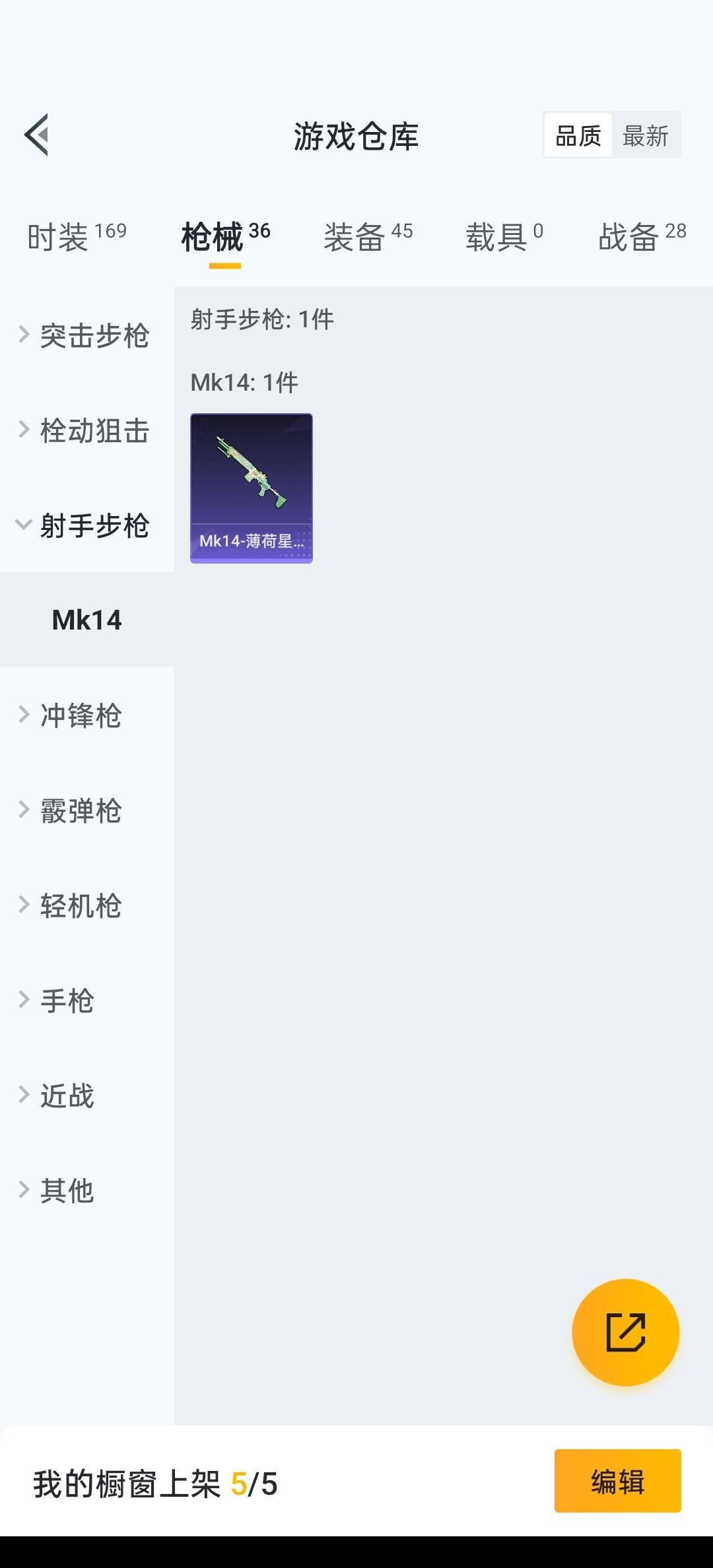Viewport: 713px width, 1568px height.
Task: Collapse the 射手步枪 category
Action: click(x=86, y=526)
